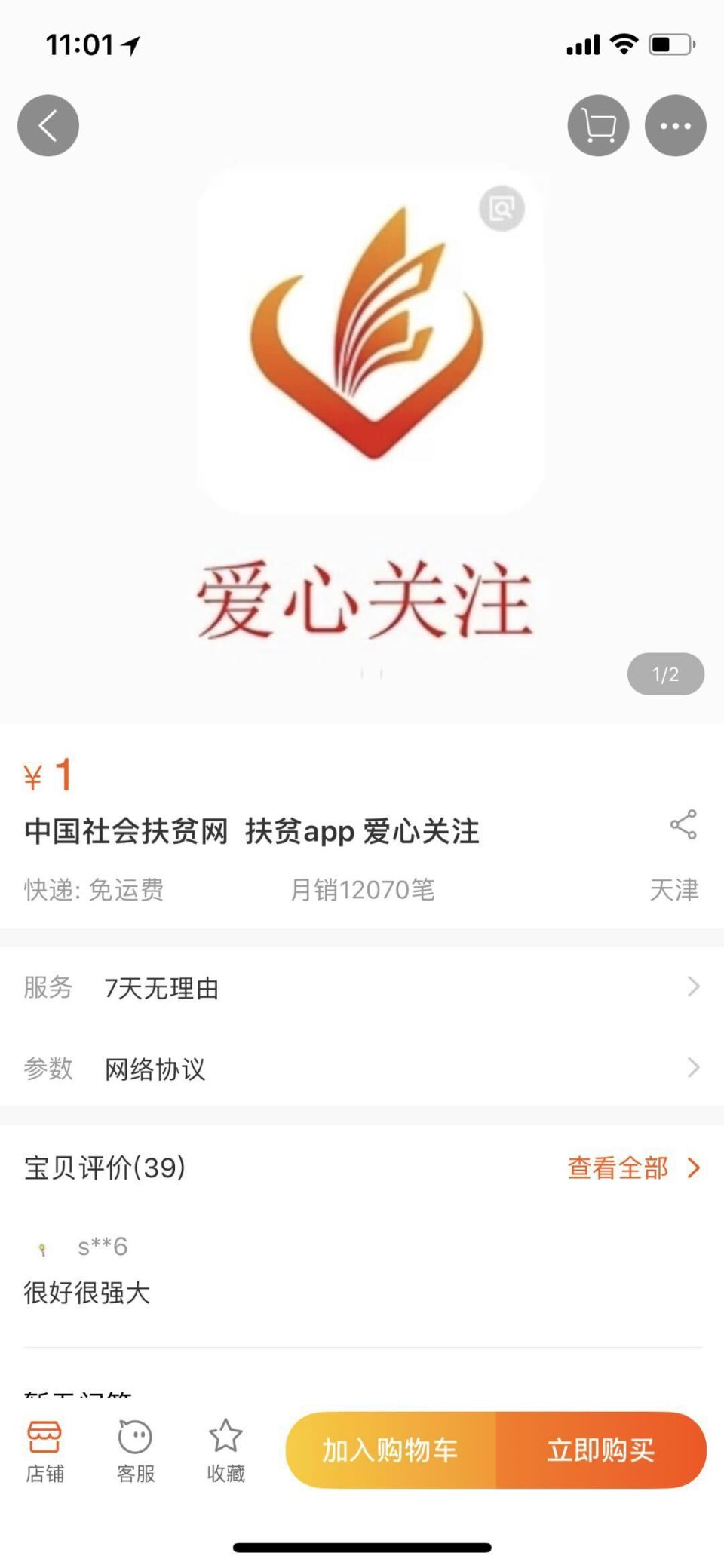Tap the back arrow to return
Image resolution: width=724 pixels, height=1568 pixels.
click(x=48, y=125)
